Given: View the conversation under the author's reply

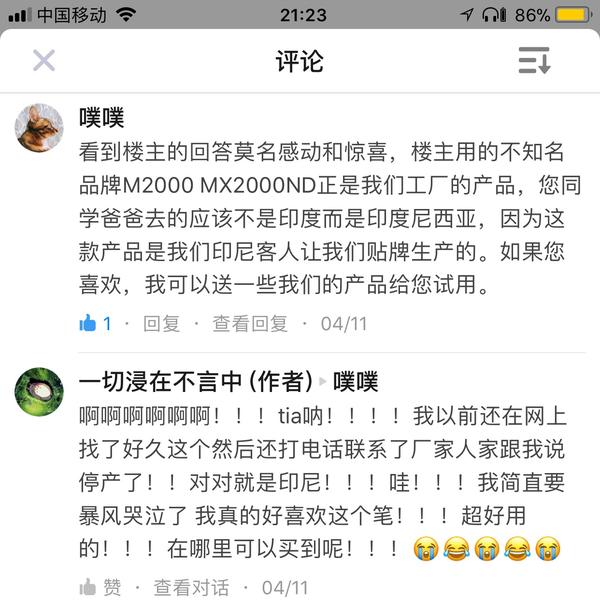Looking at the screenshot, I should 190,587.
